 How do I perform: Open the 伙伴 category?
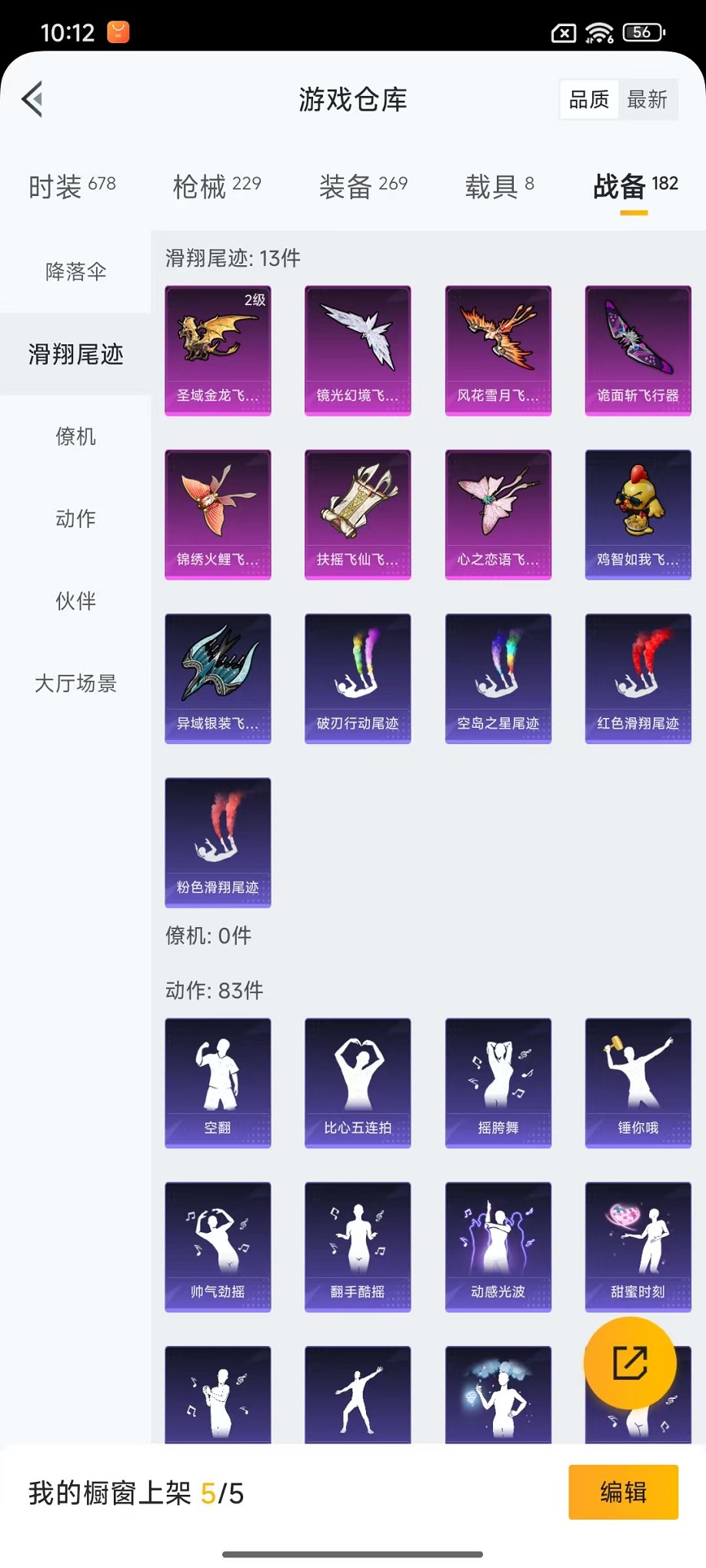point(75,601)
